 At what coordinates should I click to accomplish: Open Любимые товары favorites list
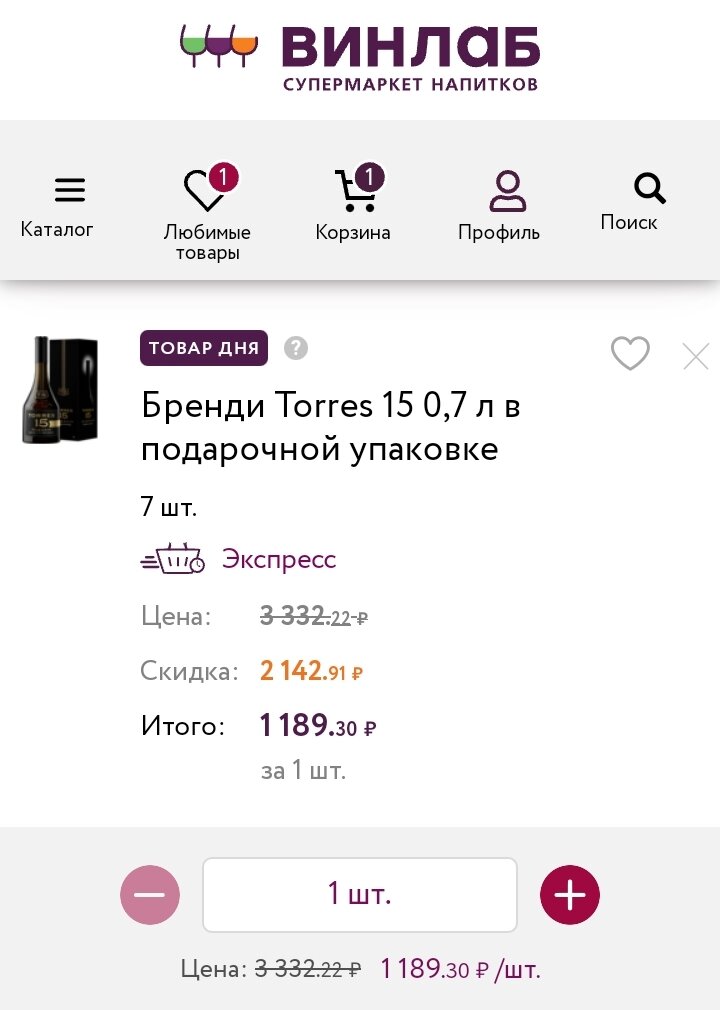pos(207,213)
